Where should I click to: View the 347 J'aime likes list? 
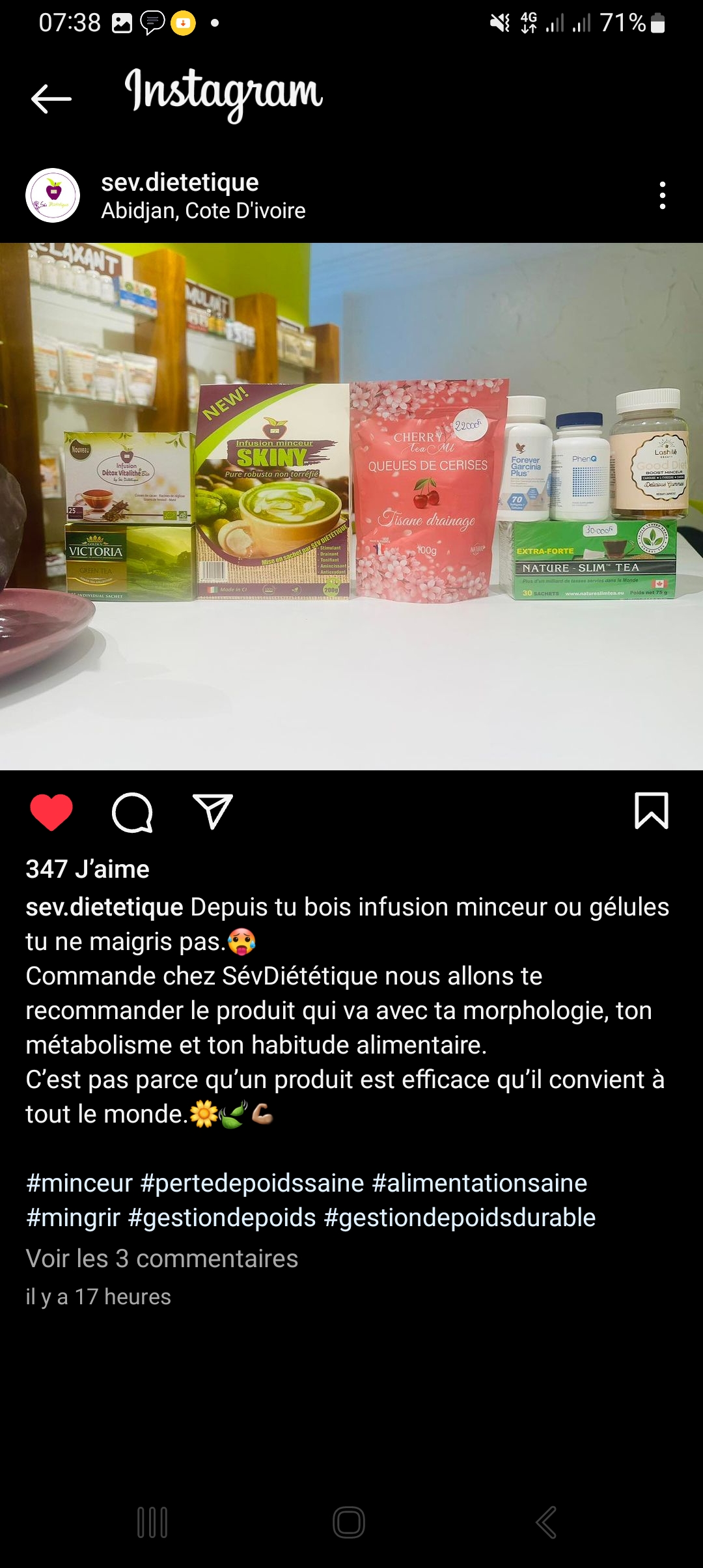coord(88,869)
